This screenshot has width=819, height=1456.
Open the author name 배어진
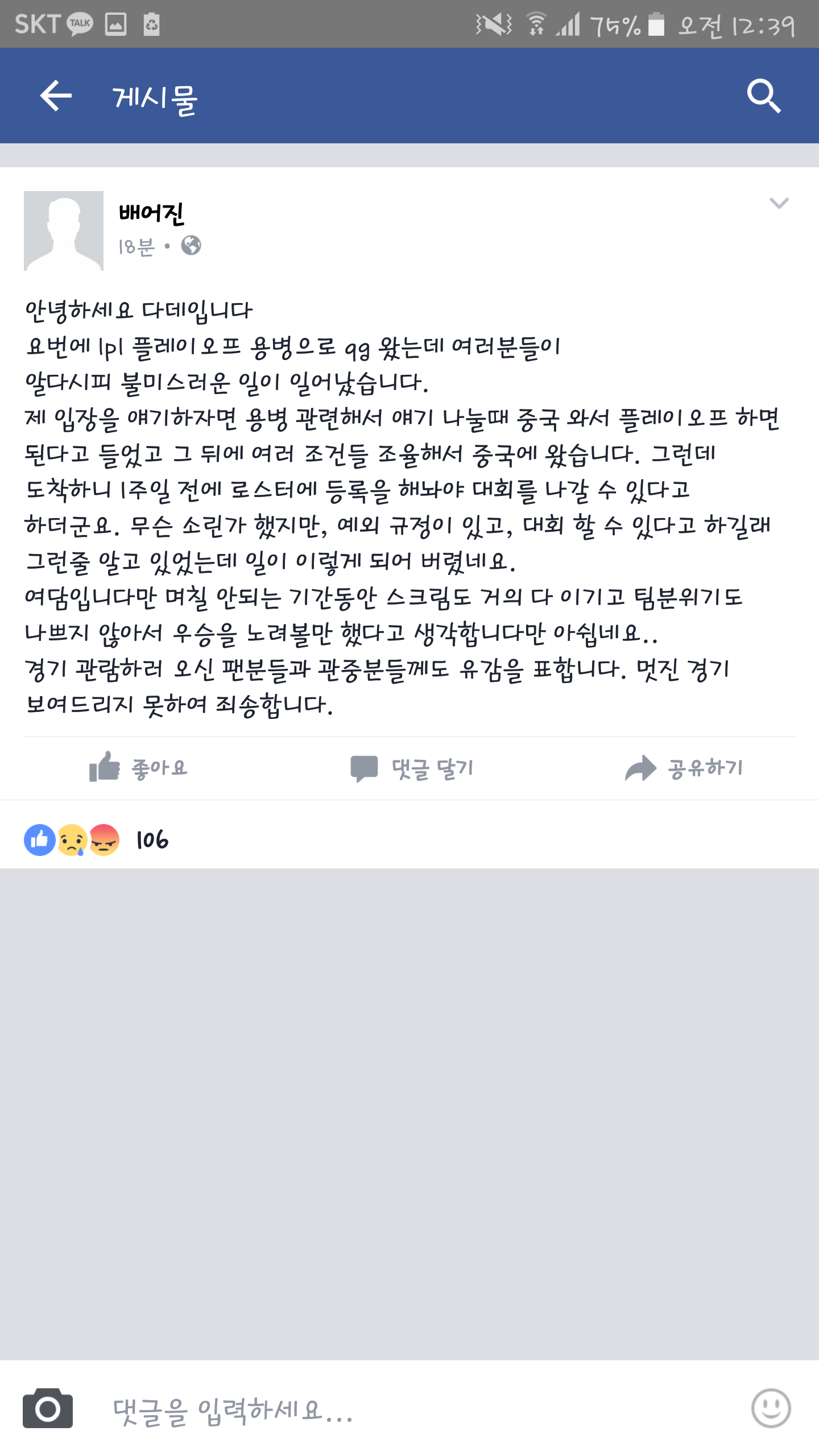coord(151,213)
